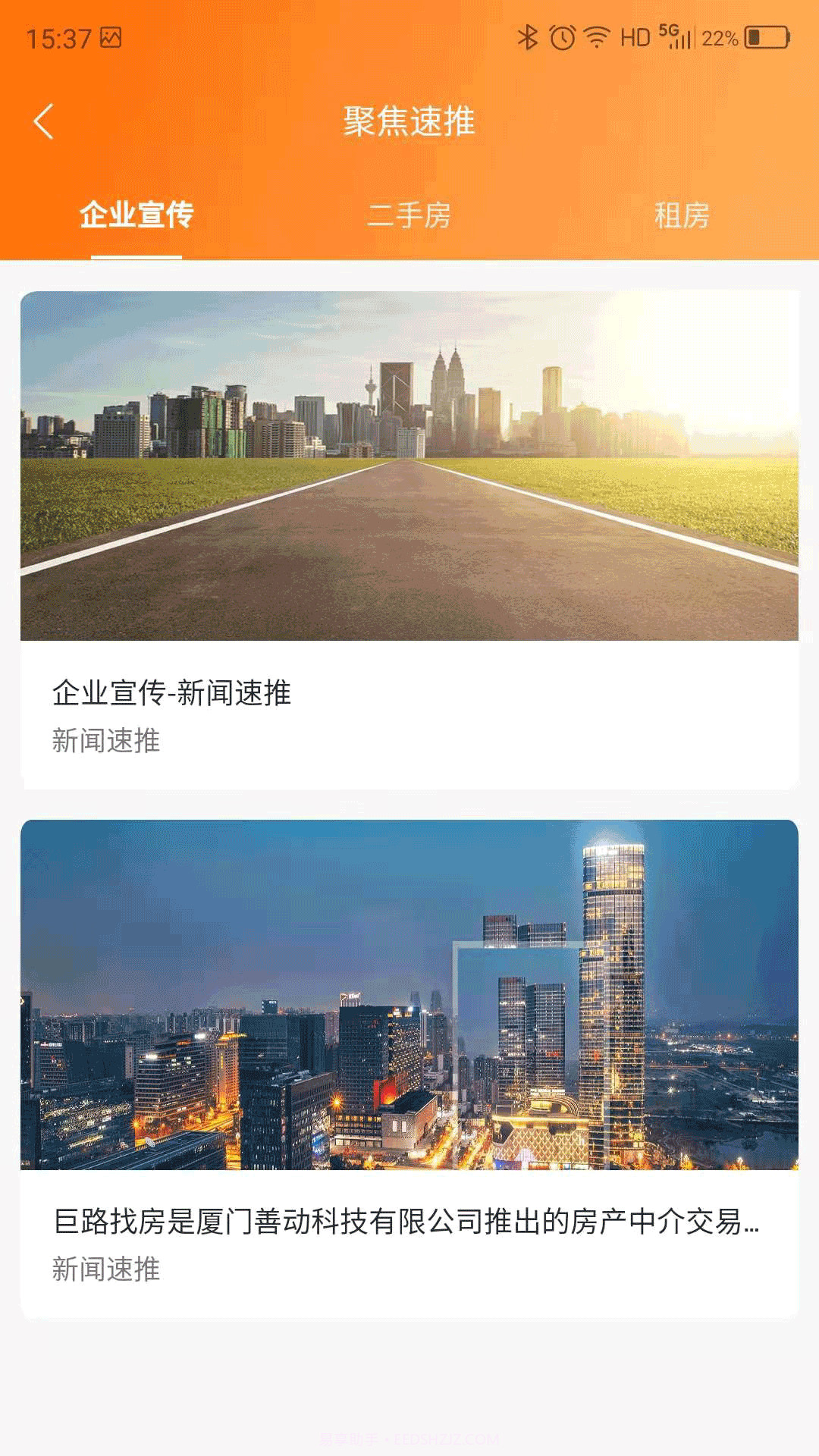Tap the 聚焦速推 page title
819x1456 pixels.
409,123
